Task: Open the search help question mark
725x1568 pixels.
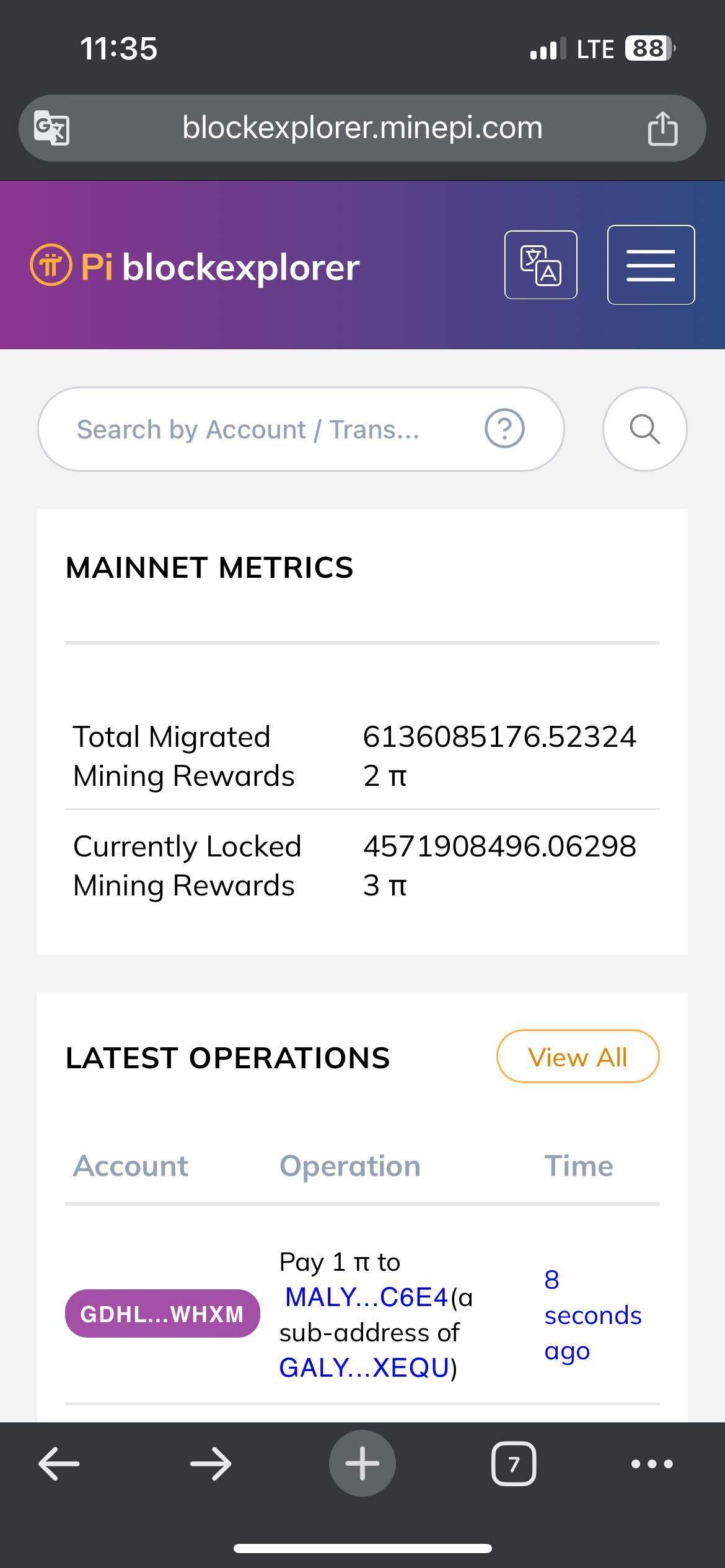Action: [504, 429]
